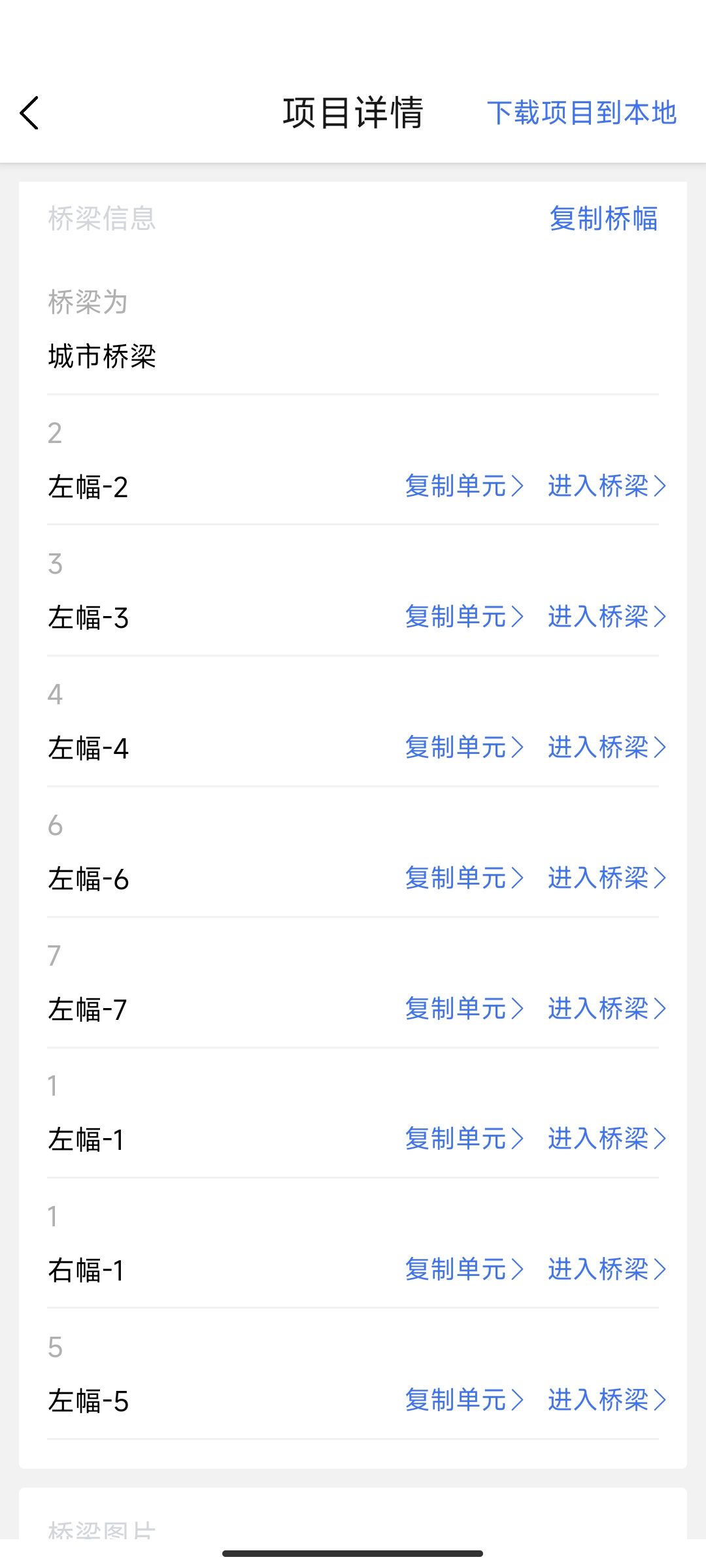Tap 复制单元 for 左幅-3

463,617
